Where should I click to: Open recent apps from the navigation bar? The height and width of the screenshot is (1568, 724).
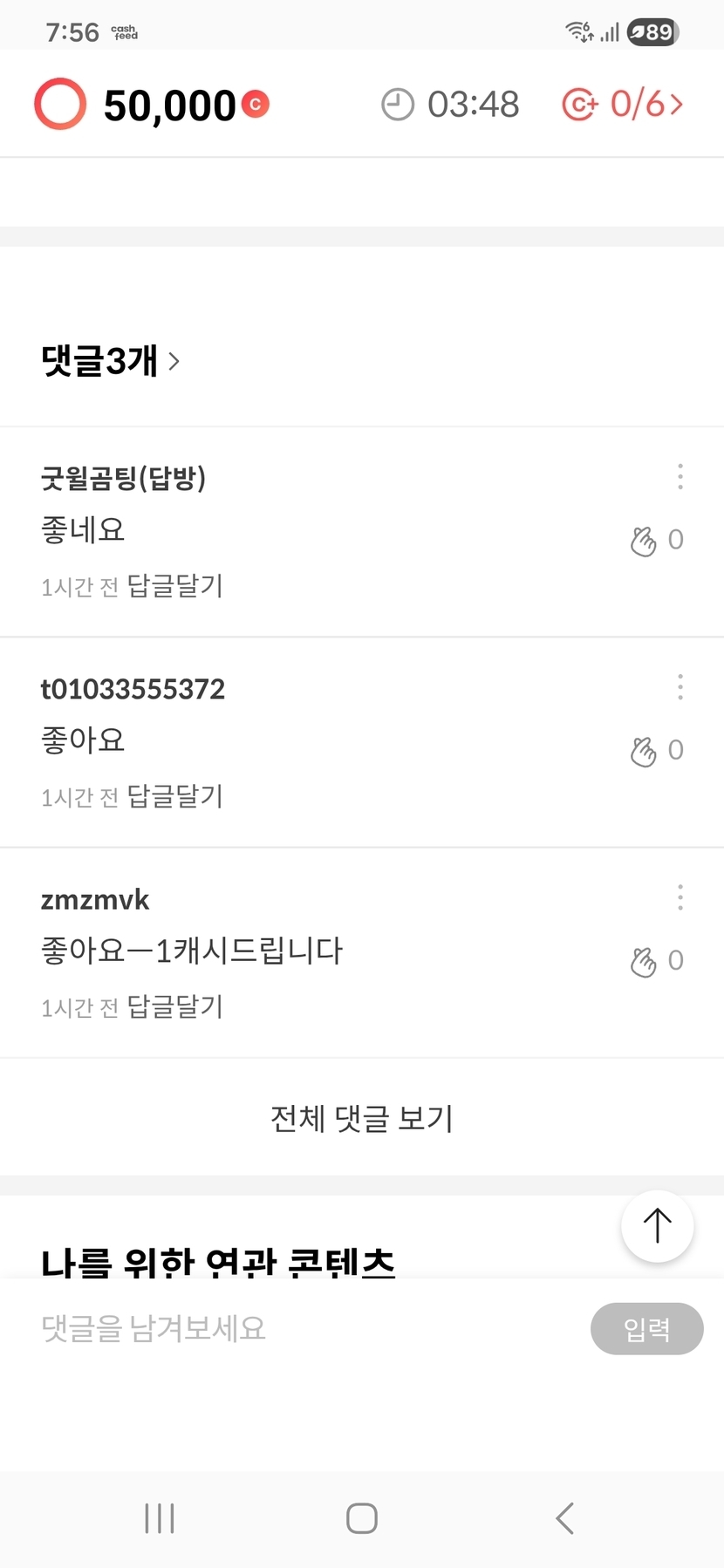click(160, 1518)
